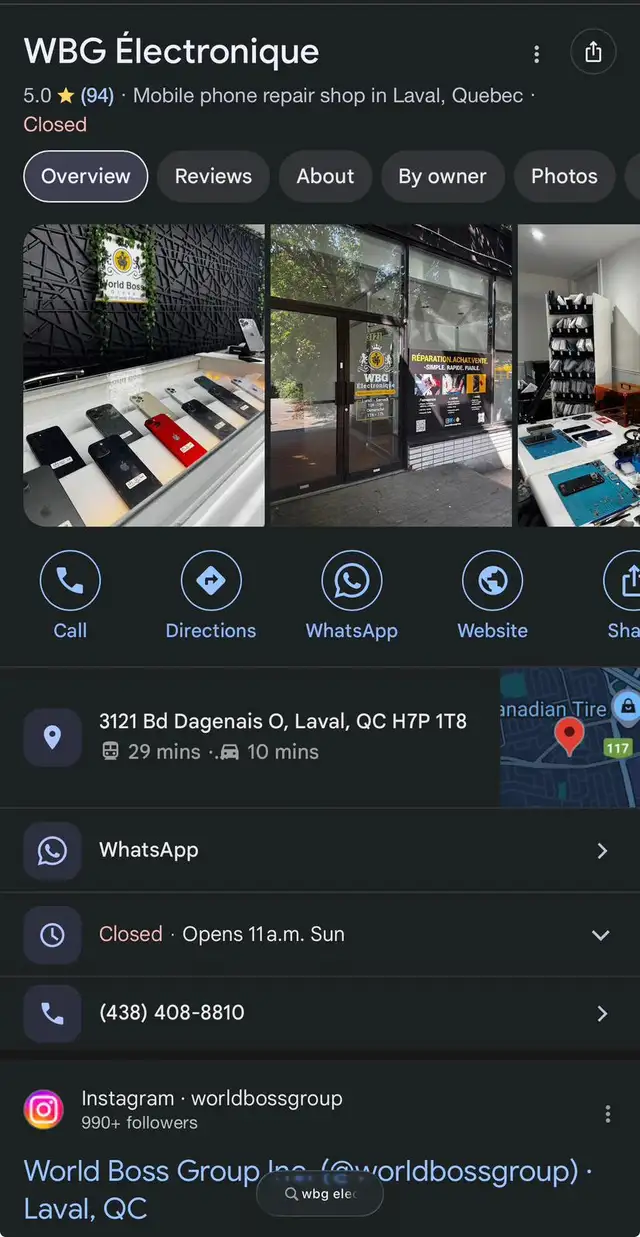Visit the shop's website
Image resolution: width=640 pixels, height=1237 pixels.
click(x=492, y=595)
